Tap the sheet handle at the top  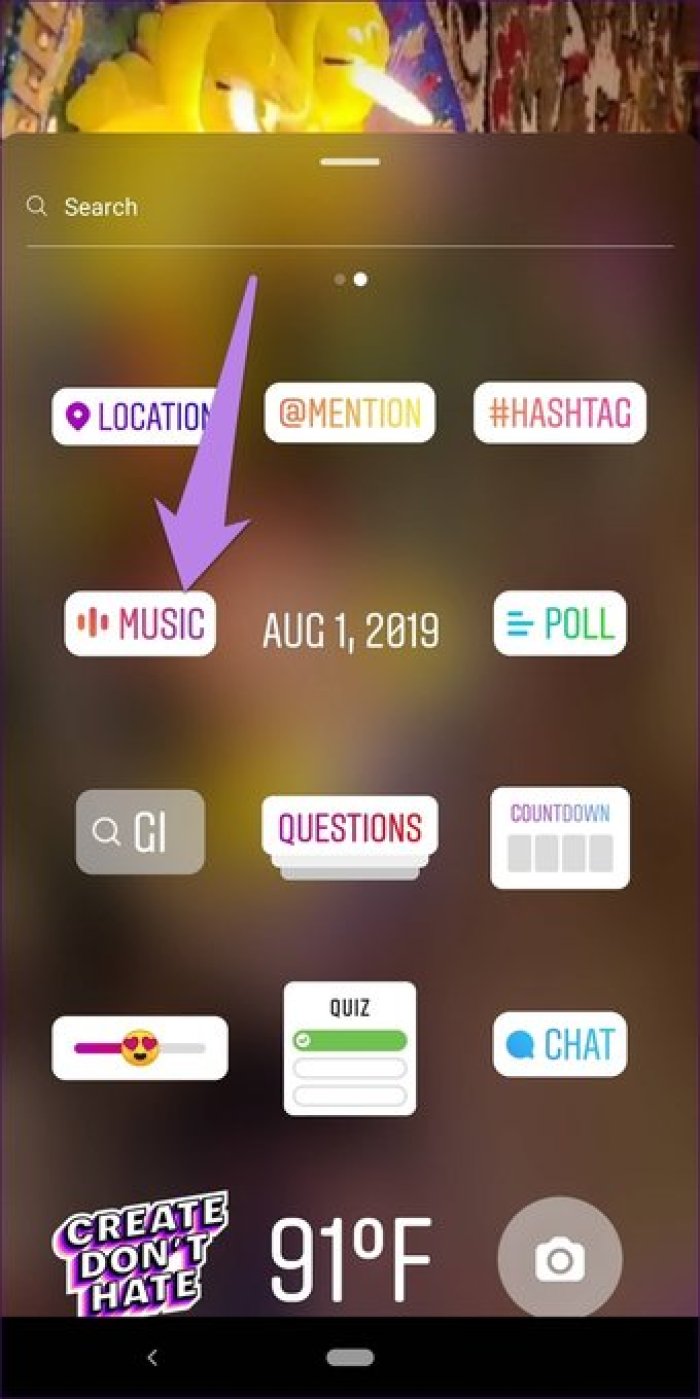(350, 162)
